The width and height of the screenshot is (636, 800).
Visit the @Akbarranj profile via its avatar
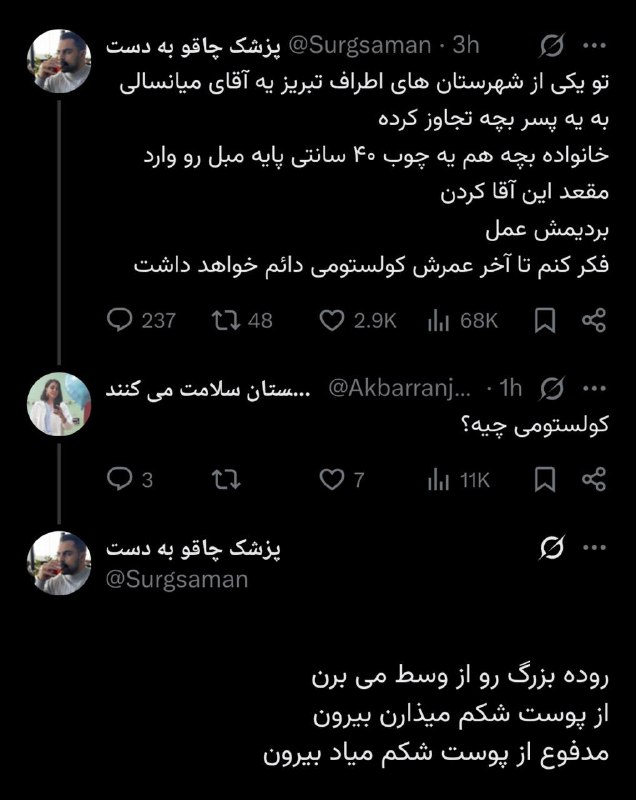(58, 404)
